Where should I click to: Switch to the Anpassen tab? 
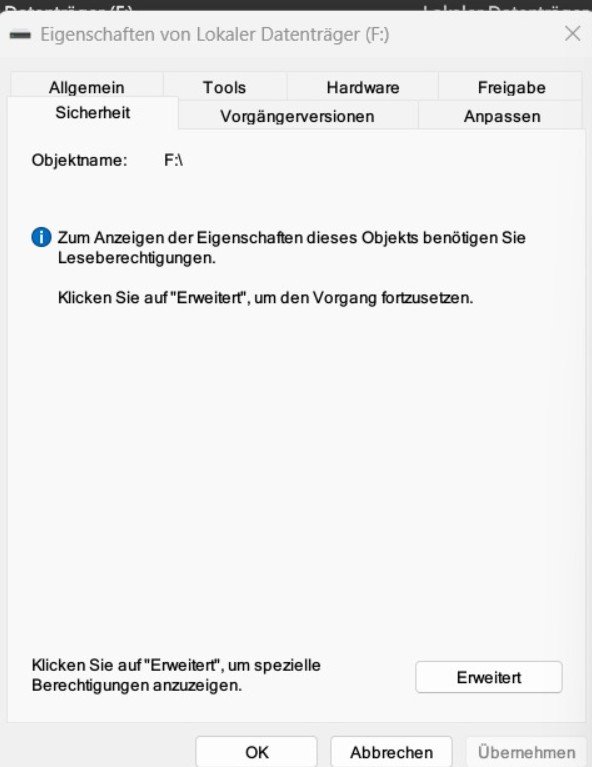click(501, 115)
